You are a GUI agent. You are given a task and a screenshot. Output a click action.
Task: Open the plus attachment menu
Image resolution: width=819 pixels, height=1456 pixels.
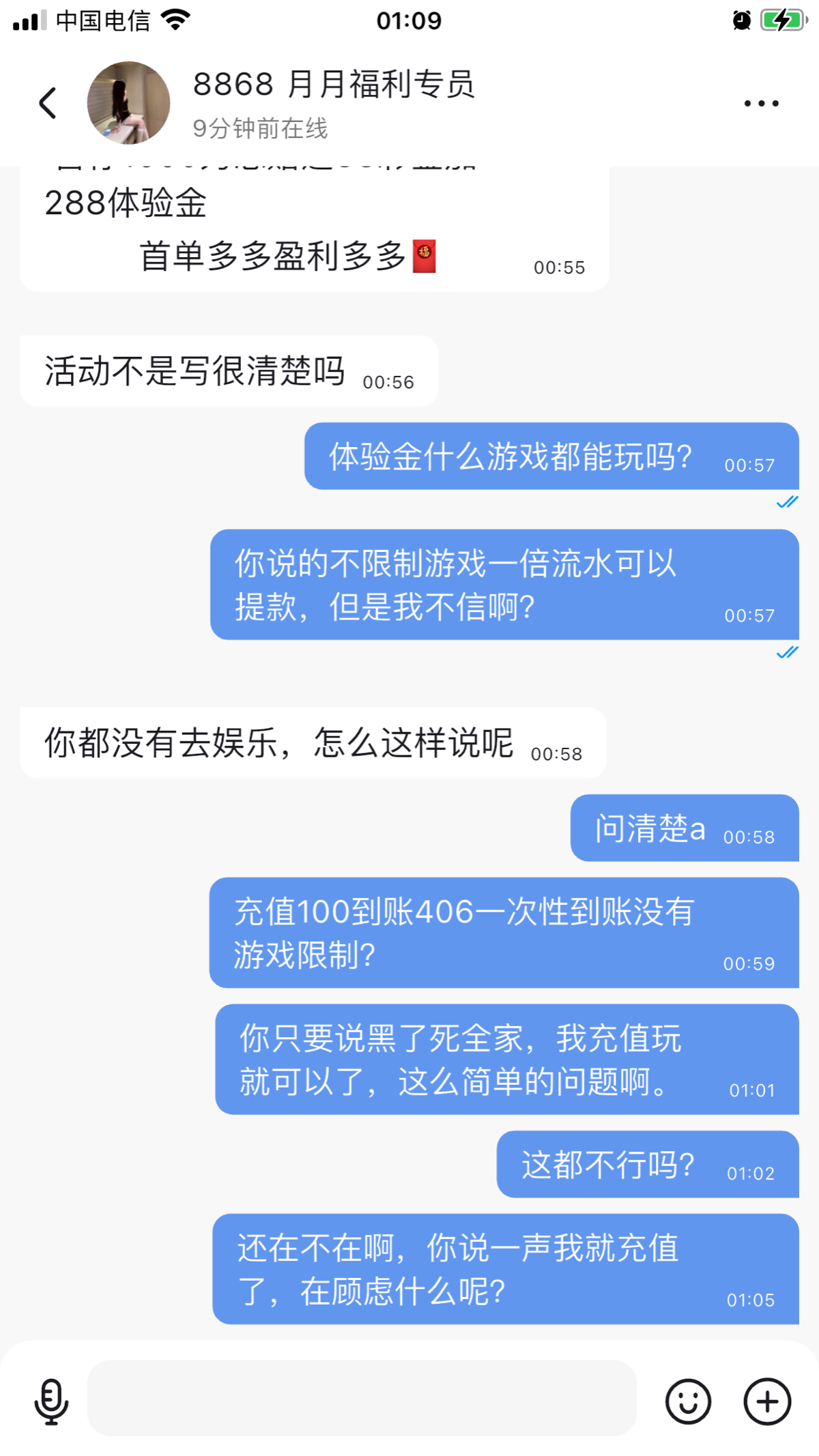coord(767,1401)
